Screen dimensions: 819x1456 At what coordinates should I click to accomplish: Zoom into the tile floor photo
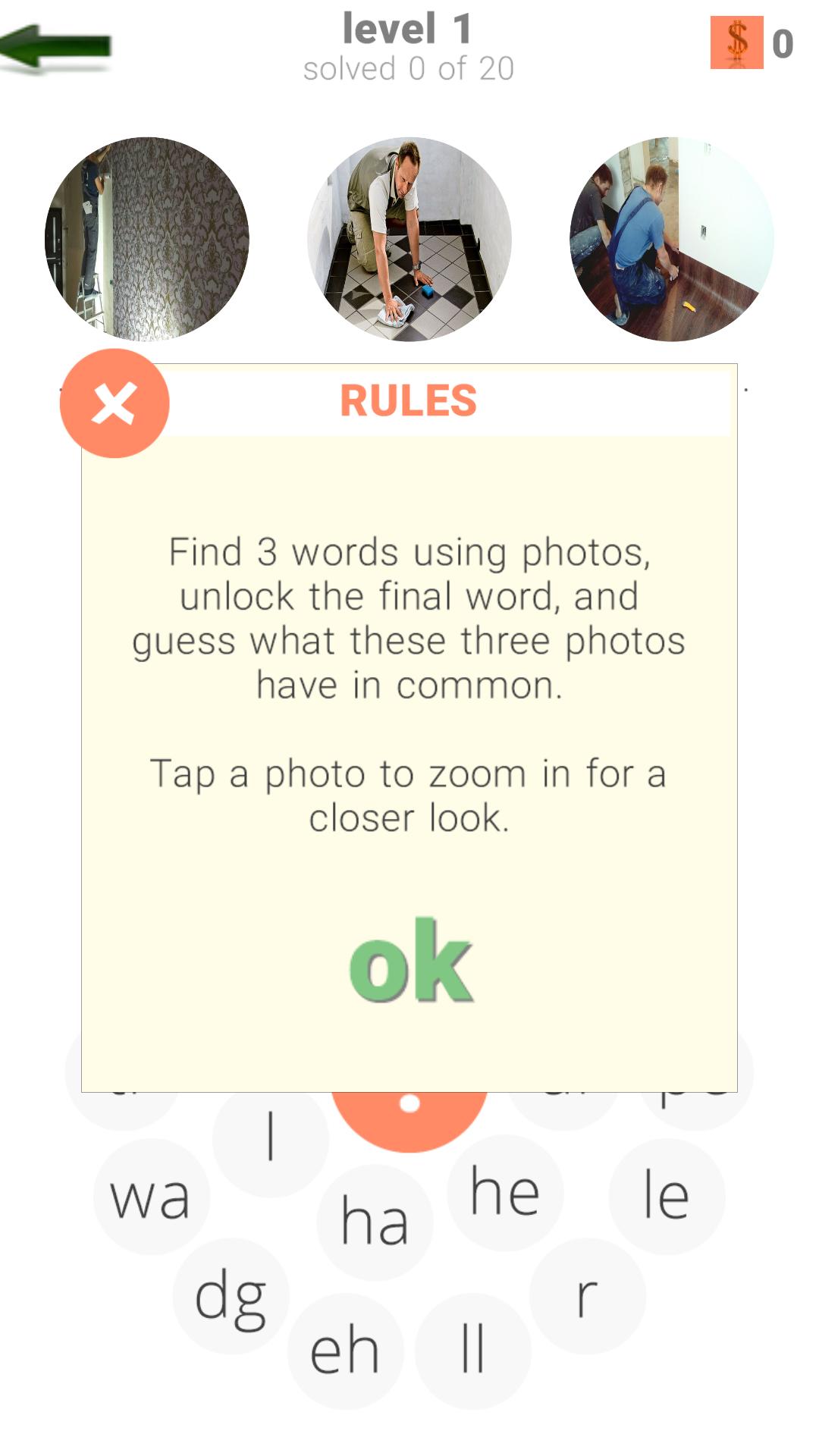coord(409,239)
